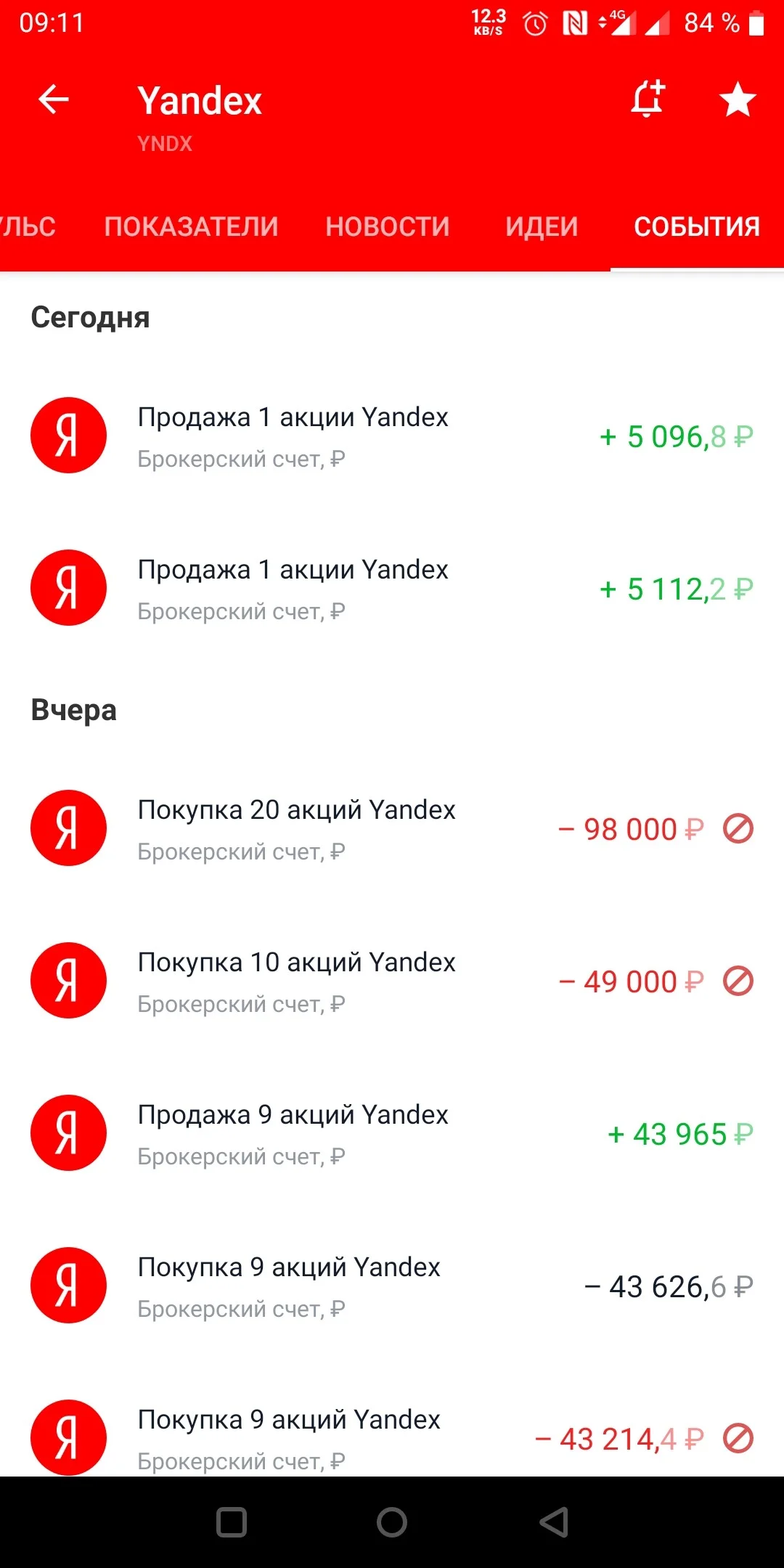Open the sale with + 5 112,2 ₽

[x=392, y=588]
